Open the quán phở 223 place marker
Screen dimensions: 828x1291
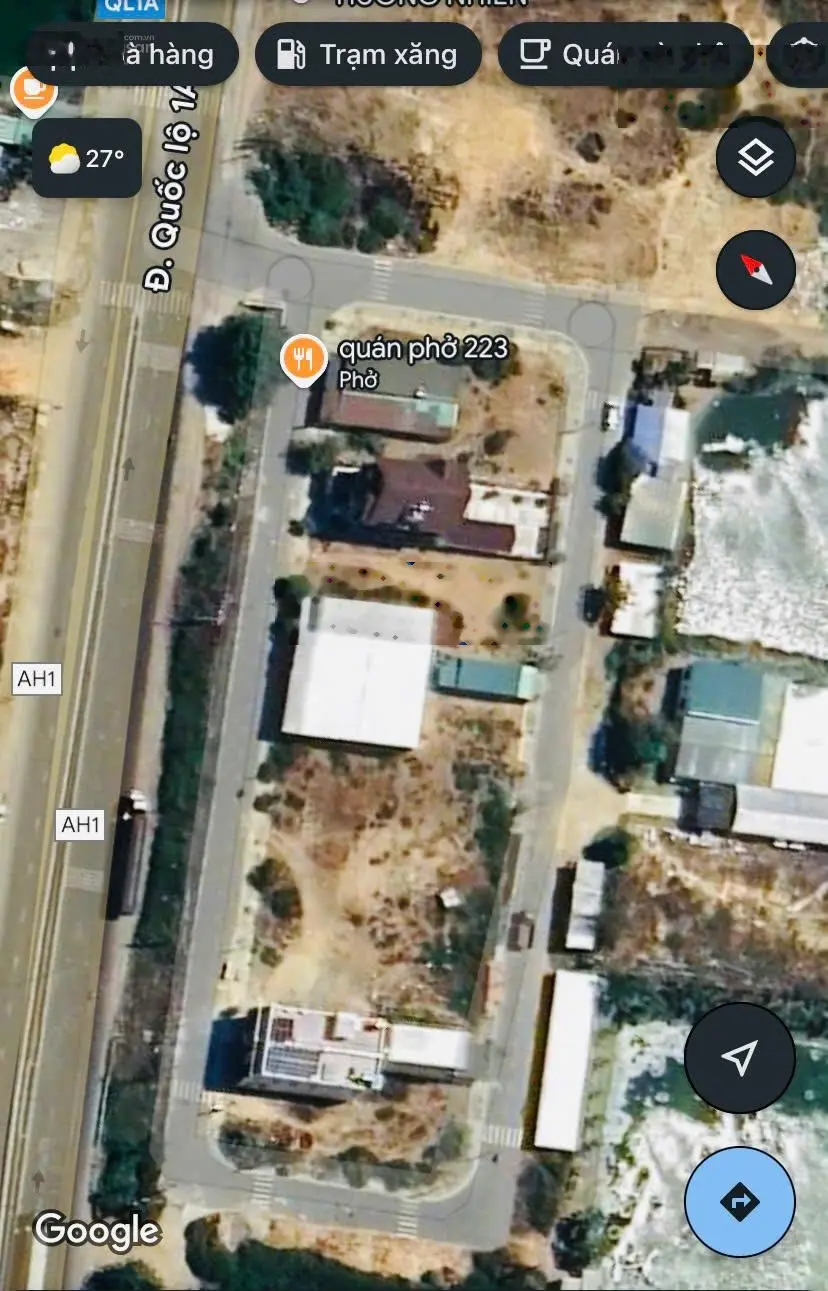point(303,358)
